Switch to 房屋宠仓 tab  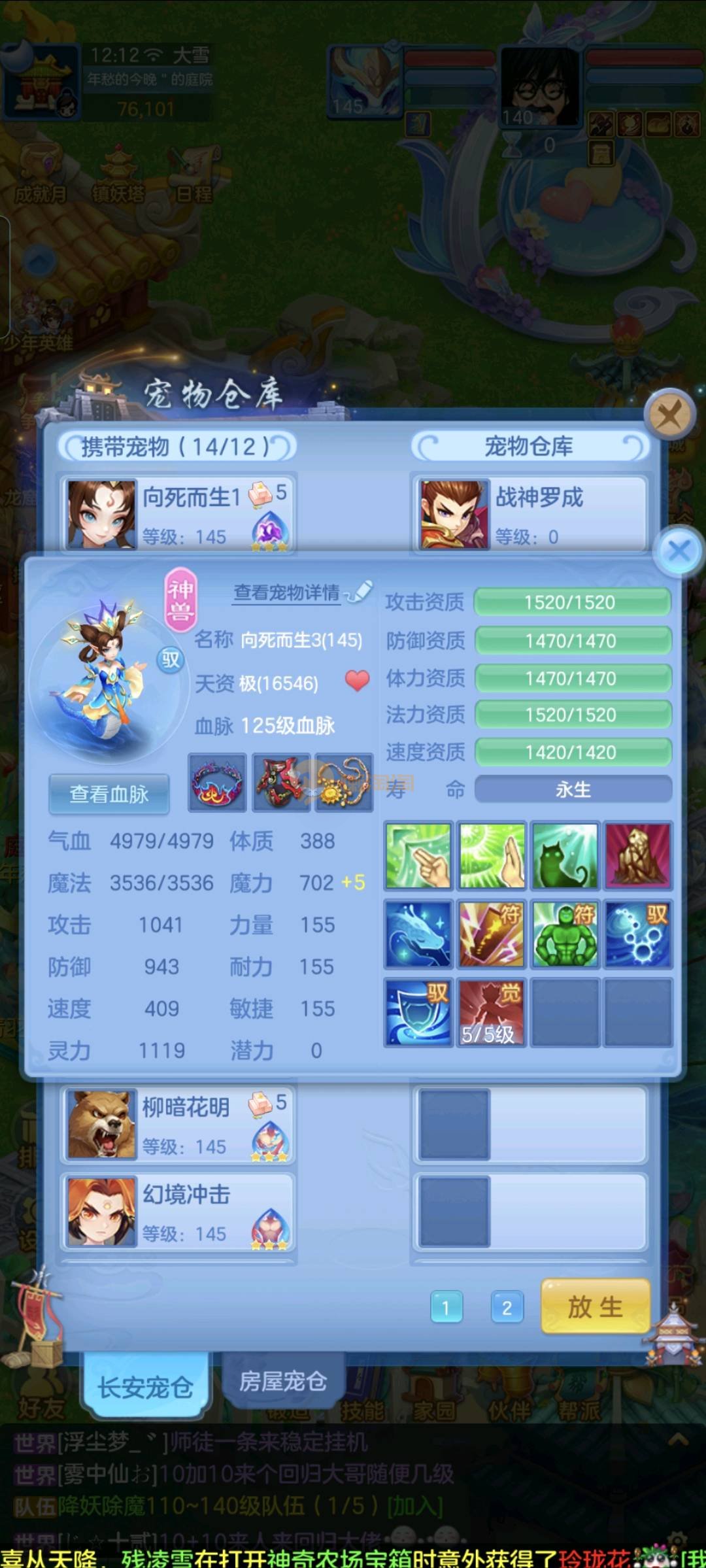tap(282, 1382)
